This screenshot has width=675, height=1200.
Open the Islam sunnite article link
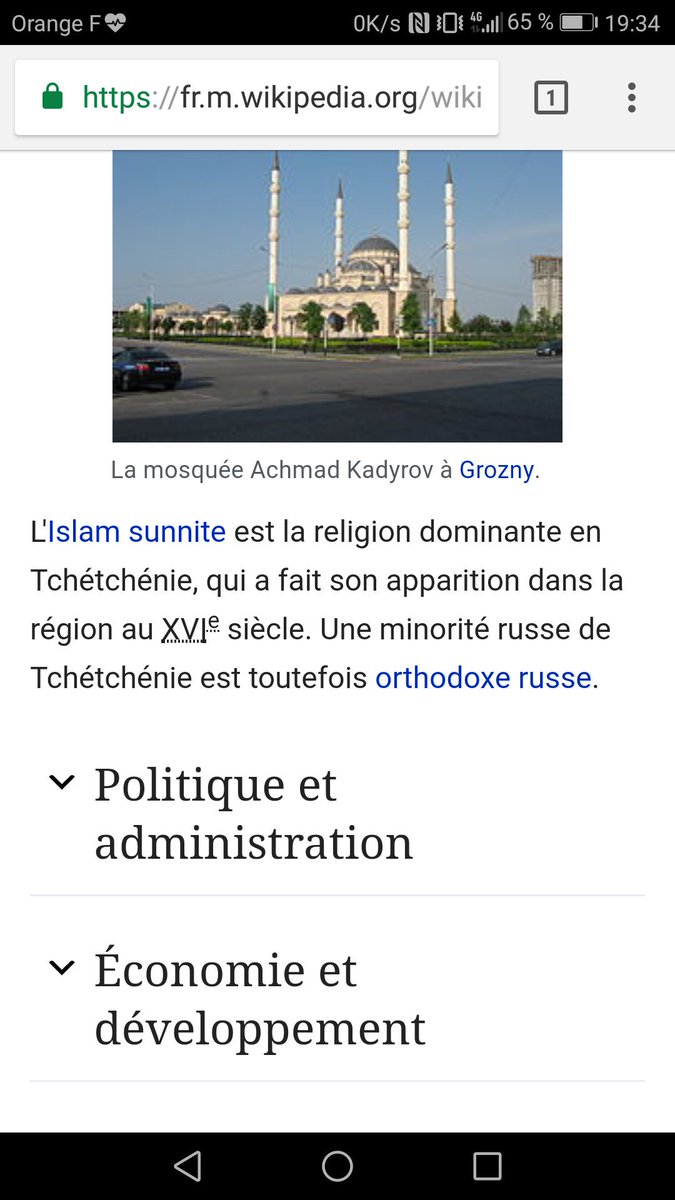click(137, 531)
